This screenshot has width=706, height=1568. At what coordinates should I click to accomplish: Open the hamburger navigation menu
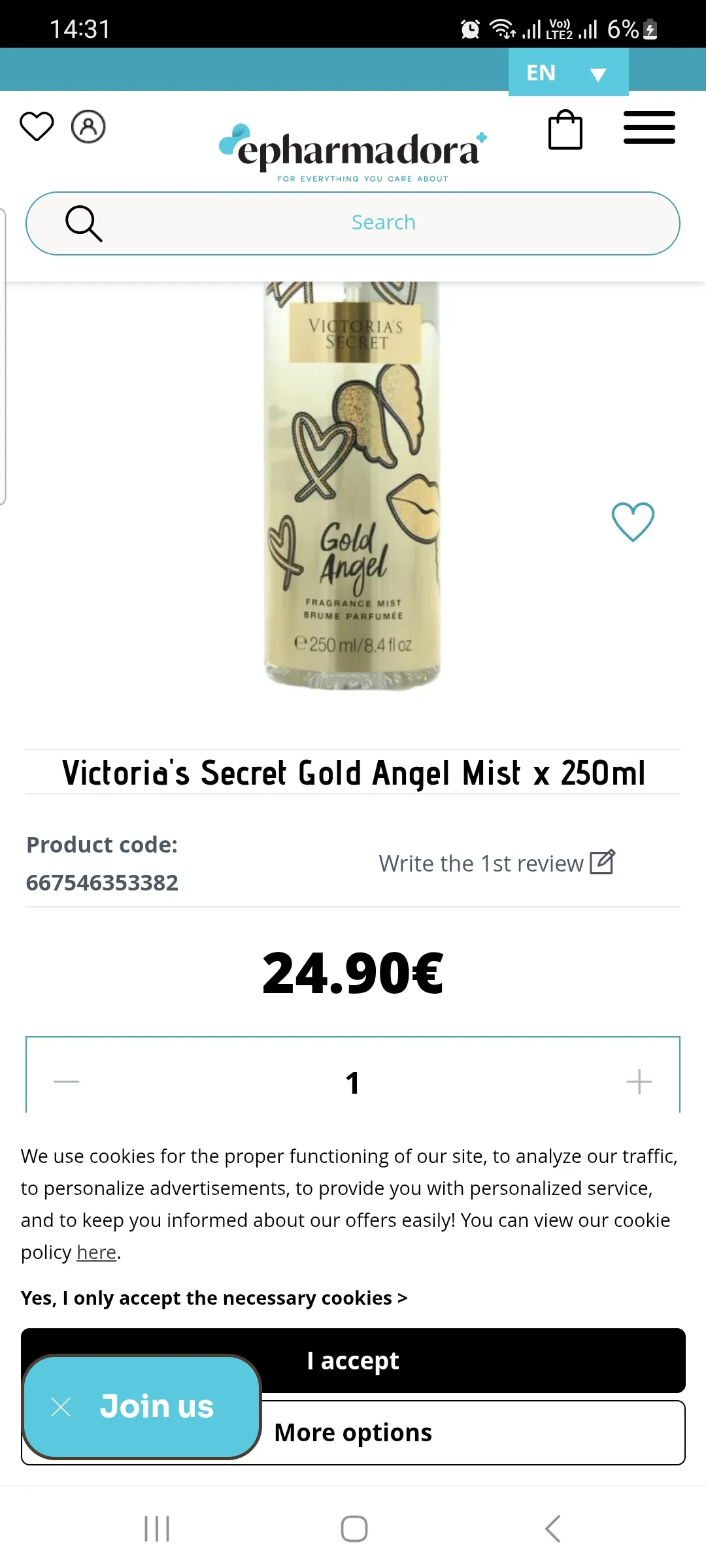pos(649,127)
